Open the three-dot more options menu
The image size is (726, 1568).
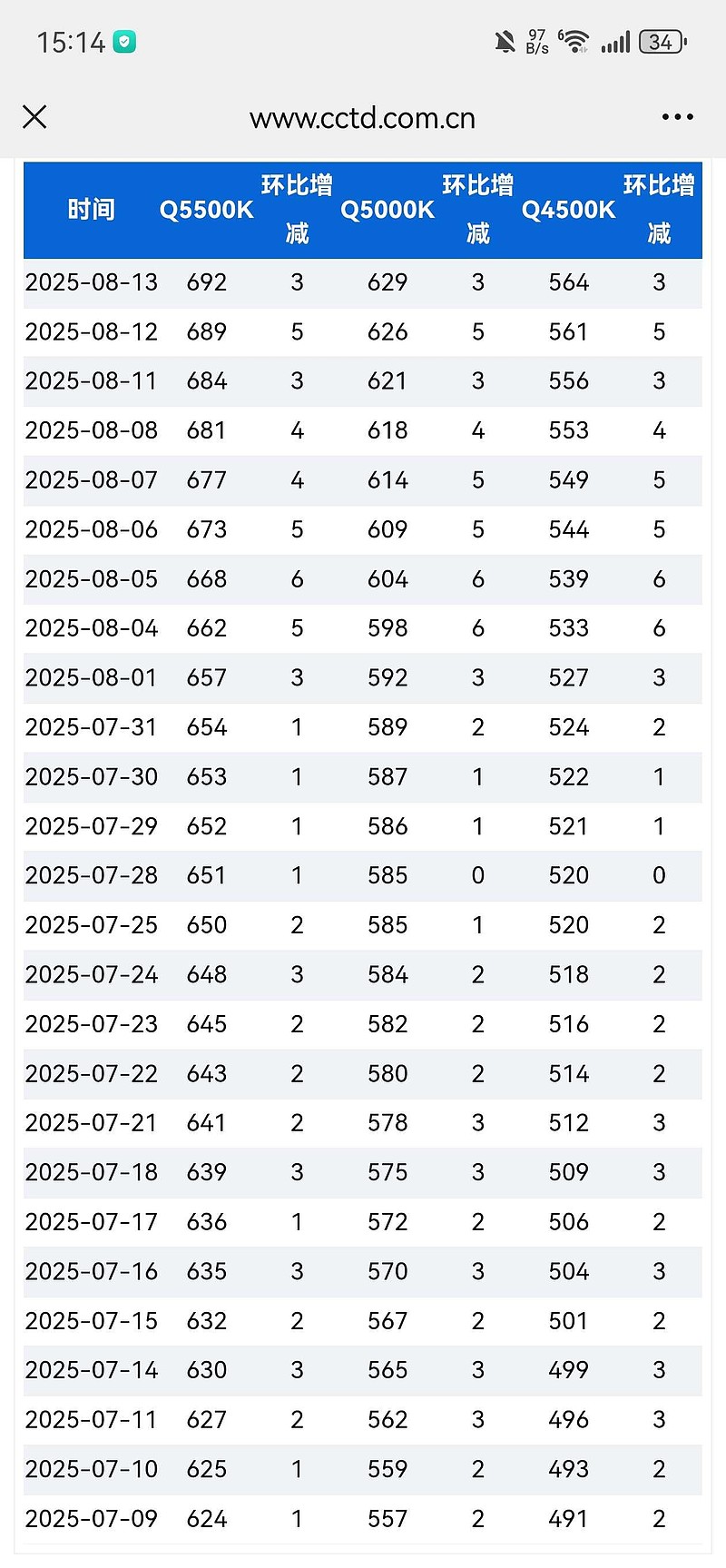coord(678,117)
